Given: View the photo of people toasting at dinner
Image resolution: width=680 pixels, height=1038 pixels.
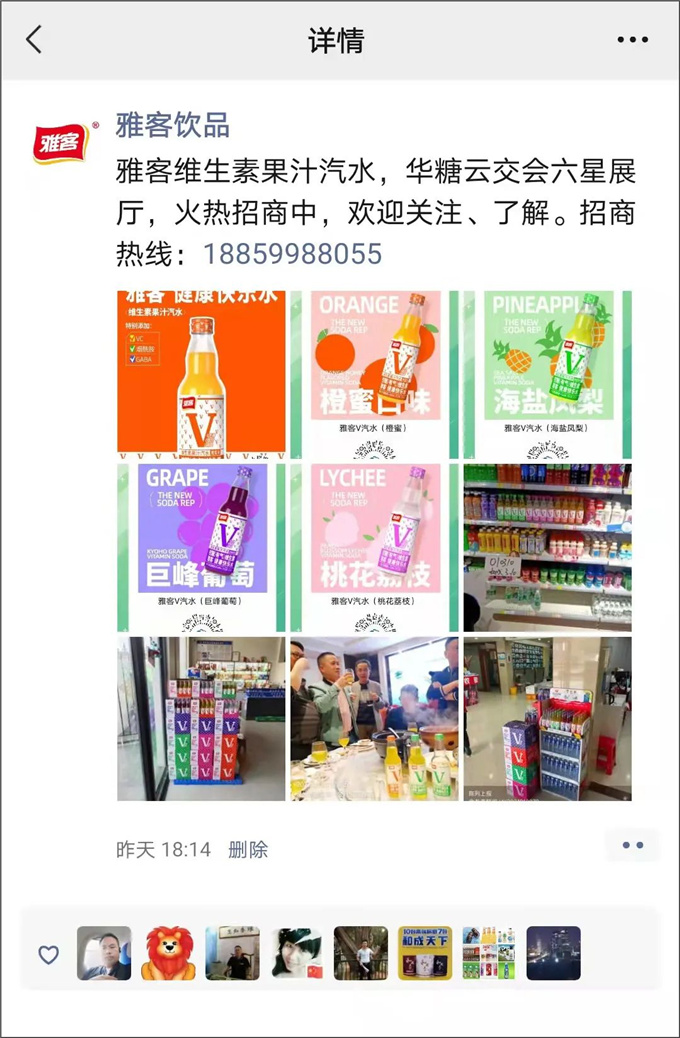Looking at the screenshot, I should [374, 719].
